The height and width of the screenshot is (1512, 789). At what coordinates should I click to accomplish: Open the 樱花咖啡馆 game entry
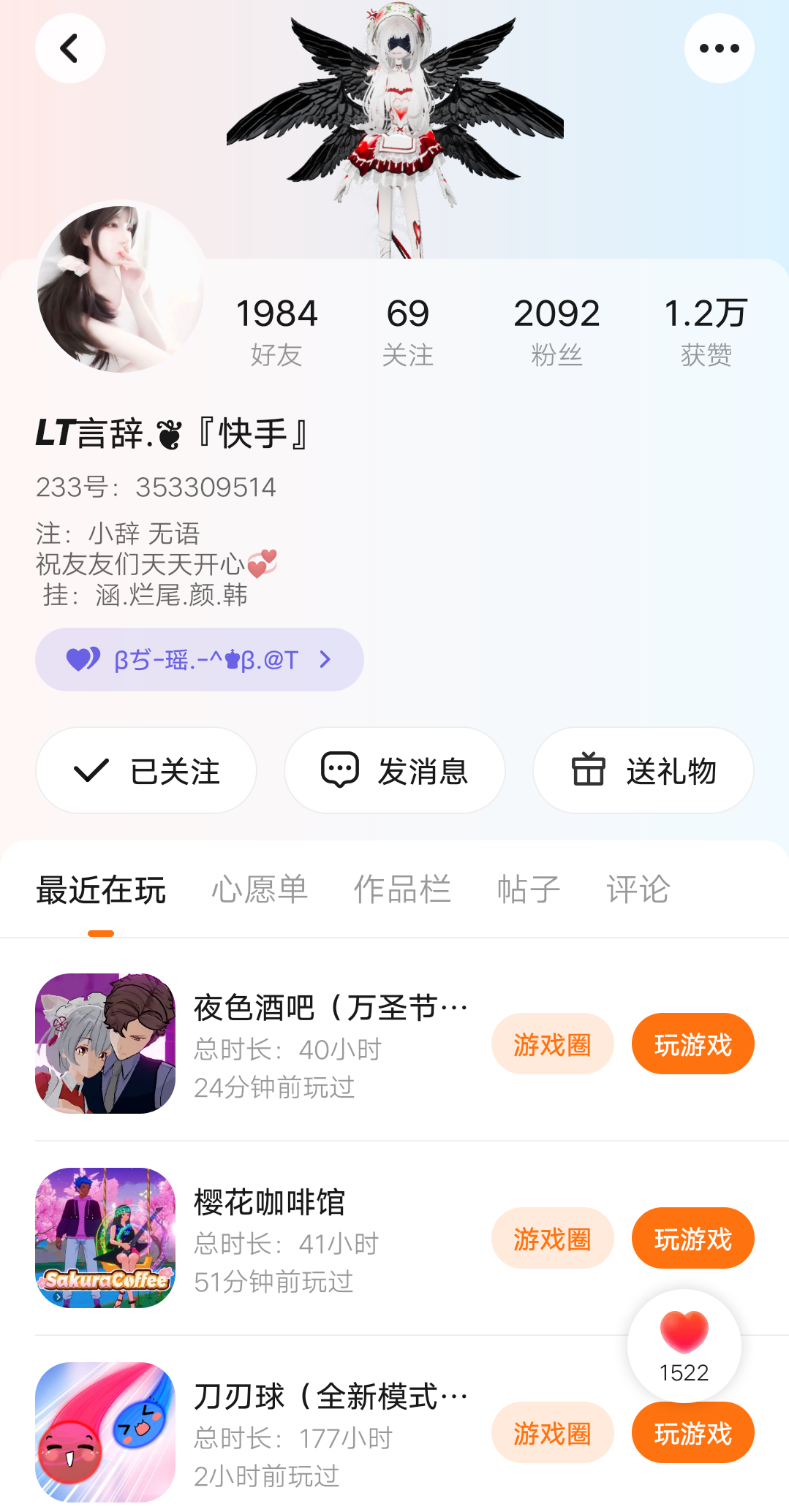tap(269, 1239)
